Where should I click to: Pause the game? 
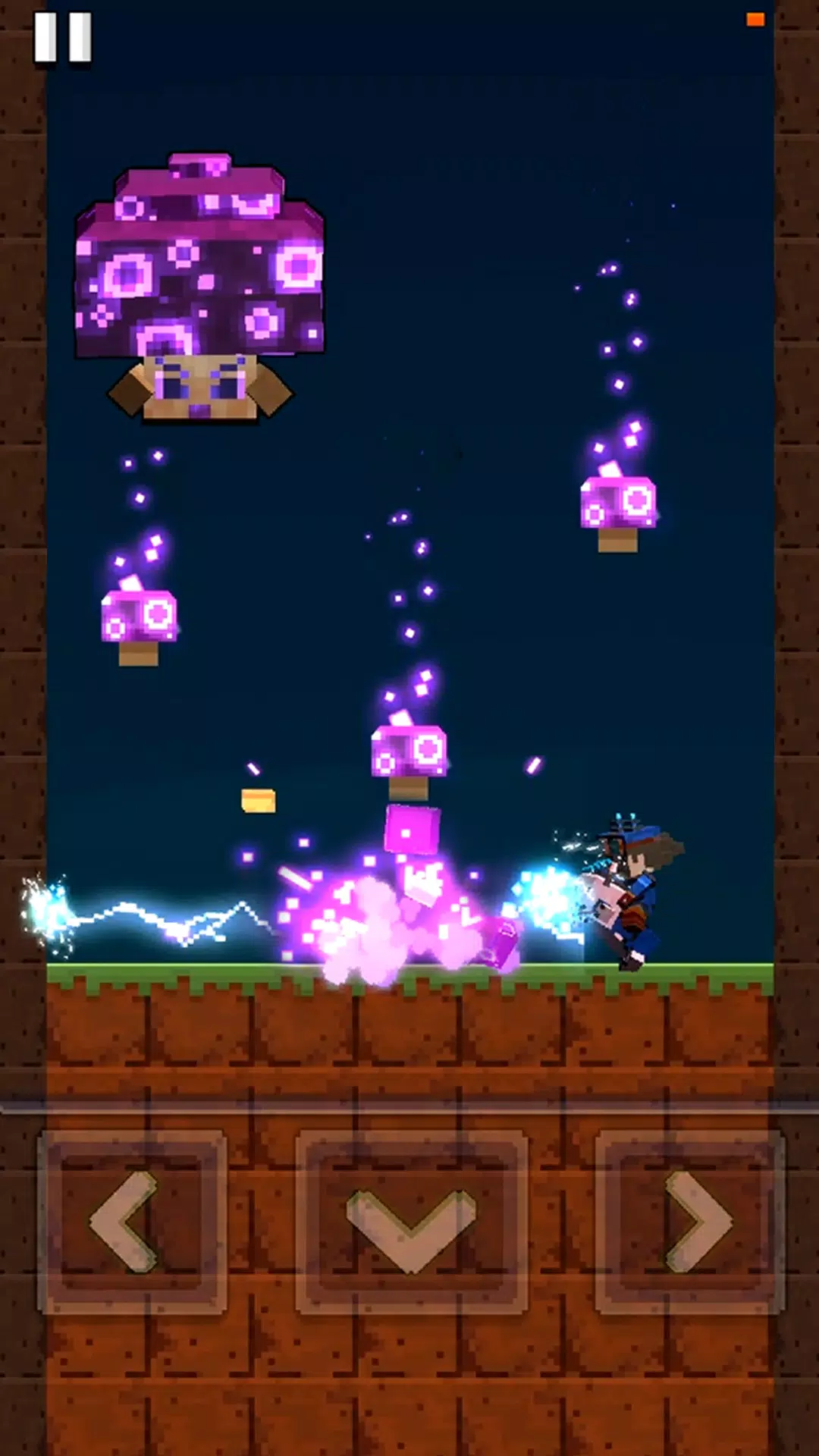pos(62,36)
